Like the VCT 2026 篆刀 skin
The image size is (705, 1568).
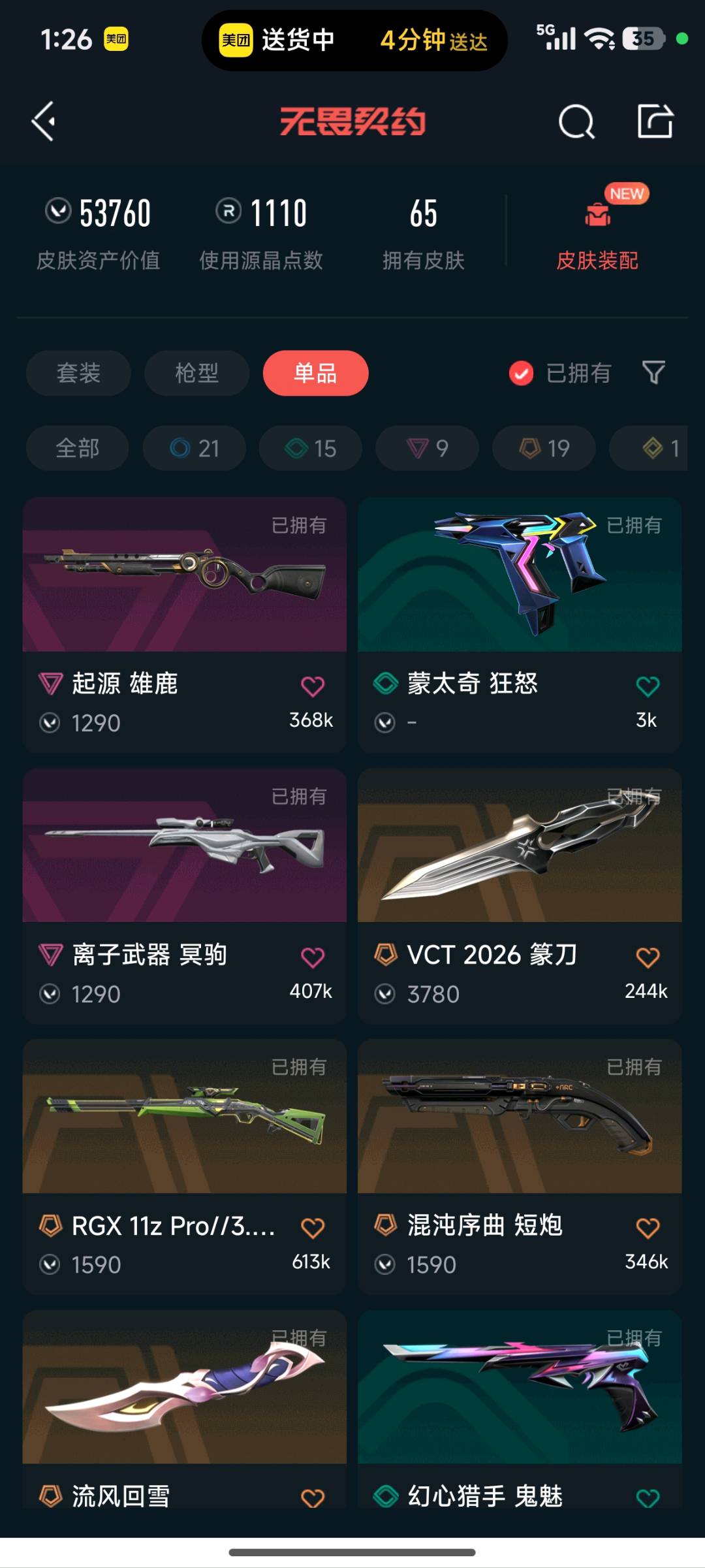point(648,957)
